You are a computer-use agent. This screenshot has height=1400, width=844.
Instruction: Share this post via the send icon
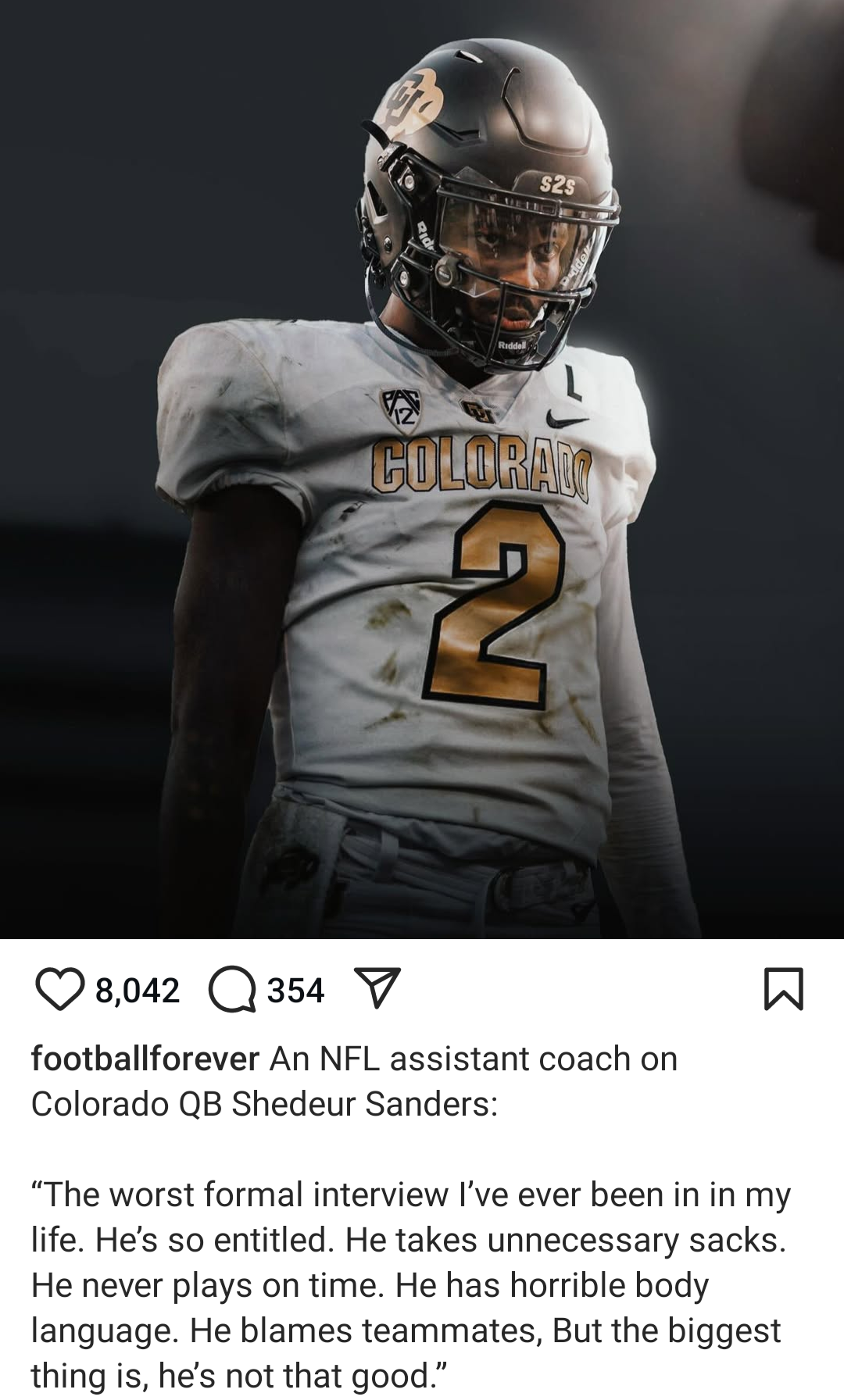(377, 987)
